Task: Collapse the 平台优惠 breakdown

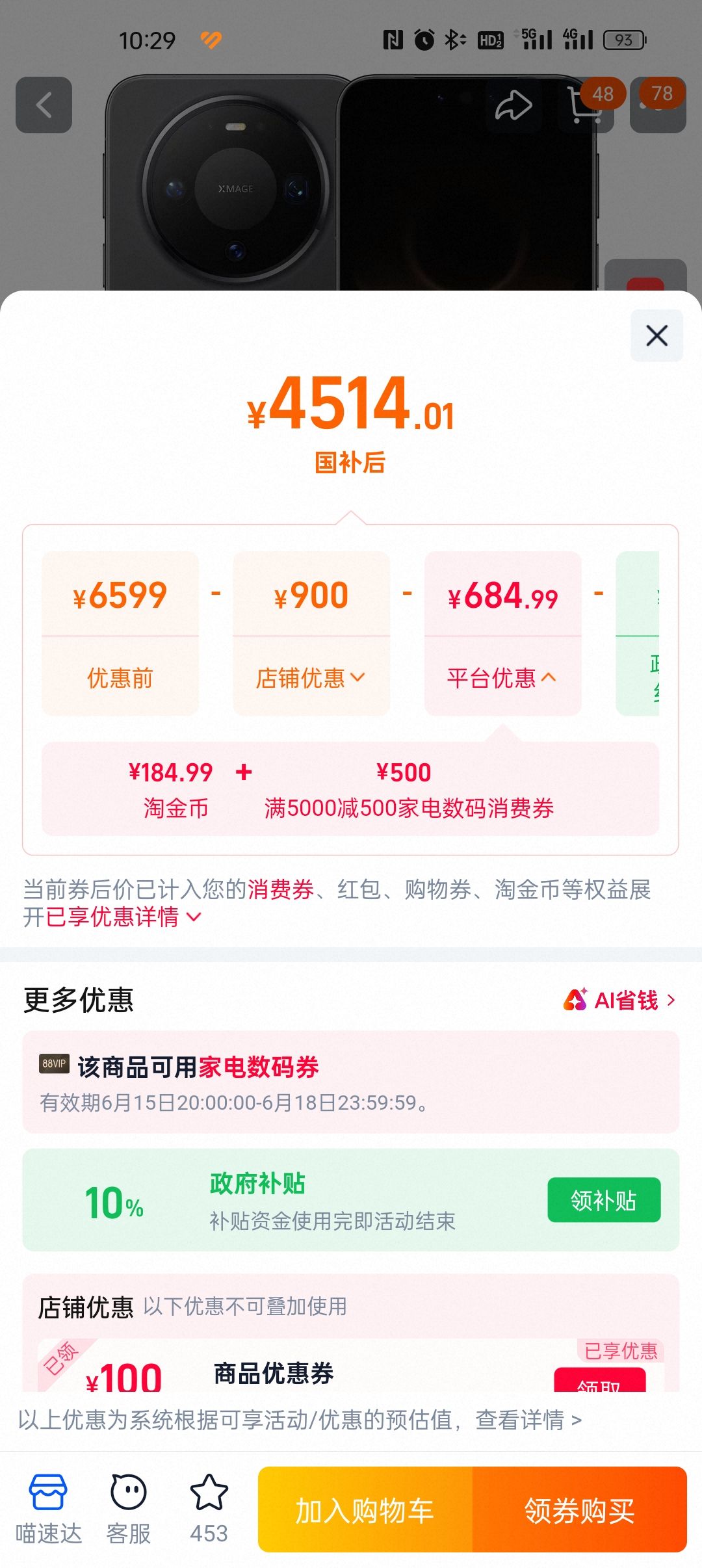Action: (x=502, y=678)
